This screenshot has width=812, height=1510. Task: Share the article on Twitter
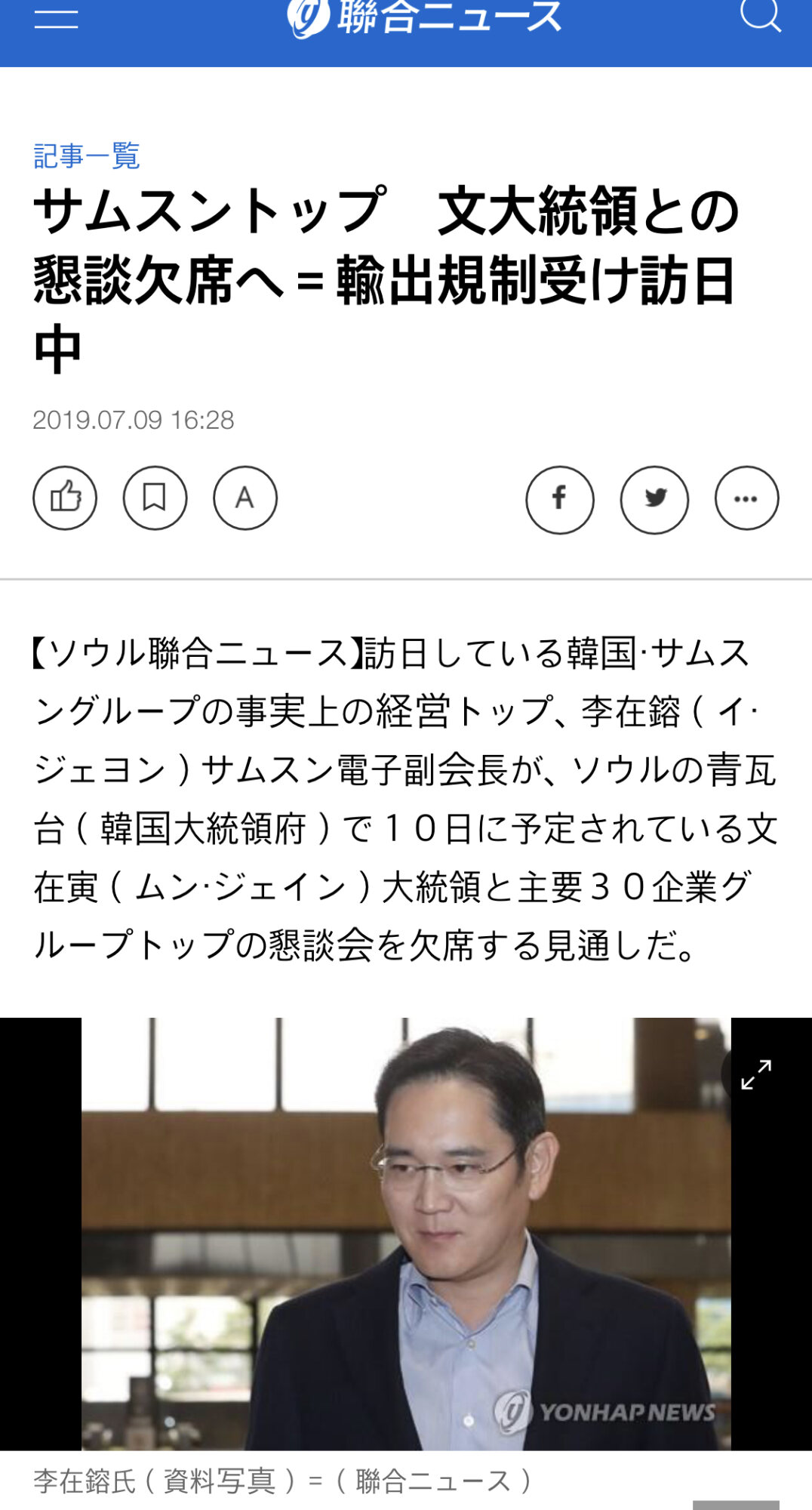pyautogui.click(x=654, y=499)
